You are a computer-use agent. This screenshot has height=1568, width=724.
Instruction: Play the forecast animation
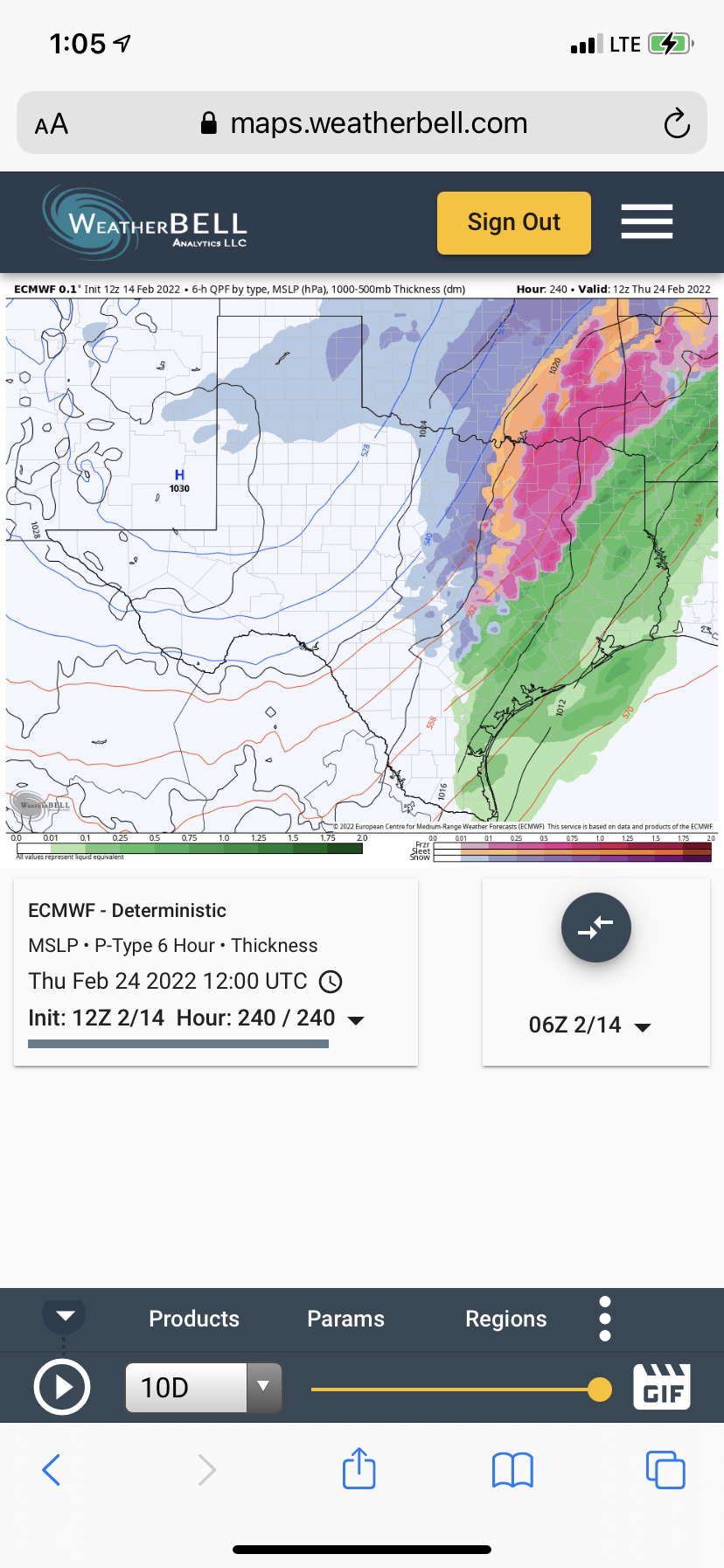61,1388
